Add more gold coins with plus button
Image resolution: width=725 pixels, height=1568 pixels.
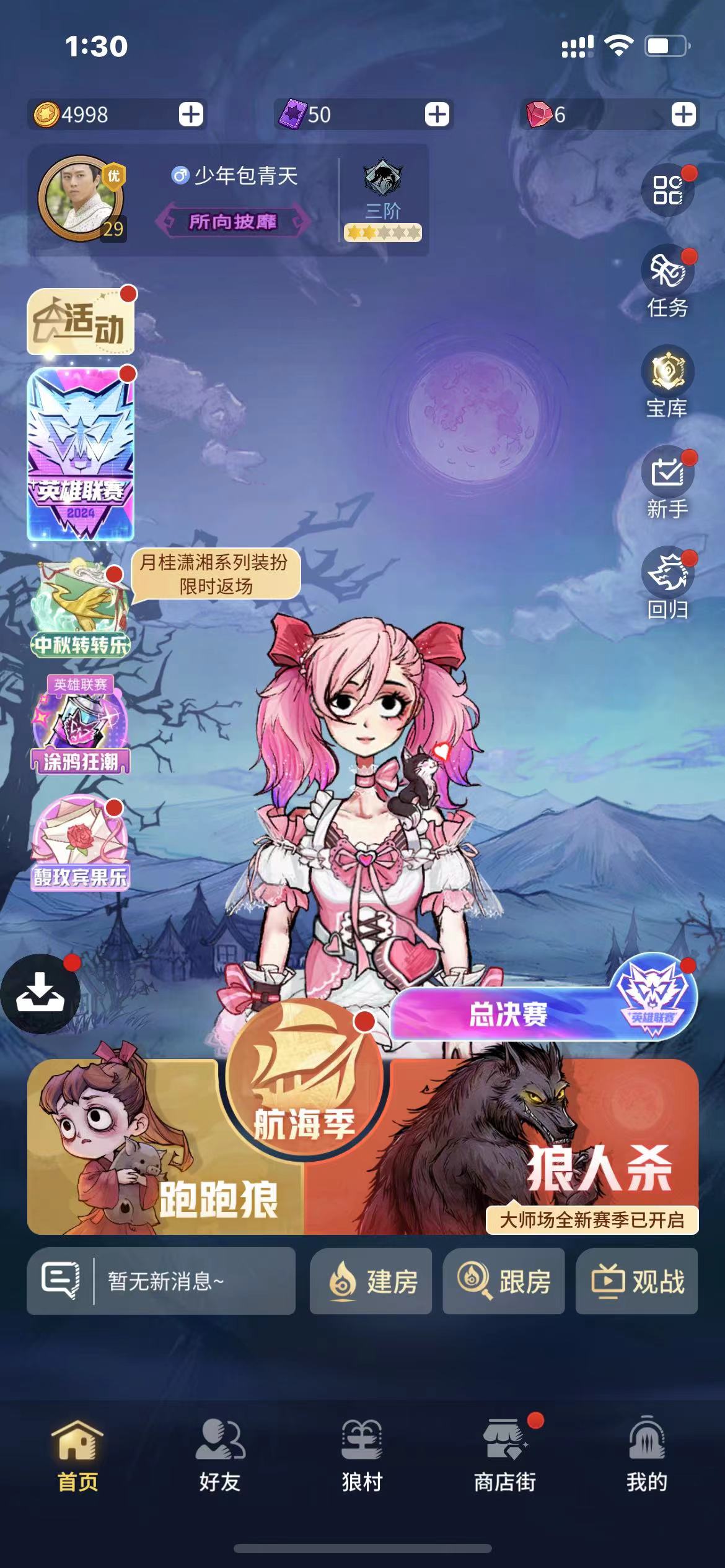(191, 114)
